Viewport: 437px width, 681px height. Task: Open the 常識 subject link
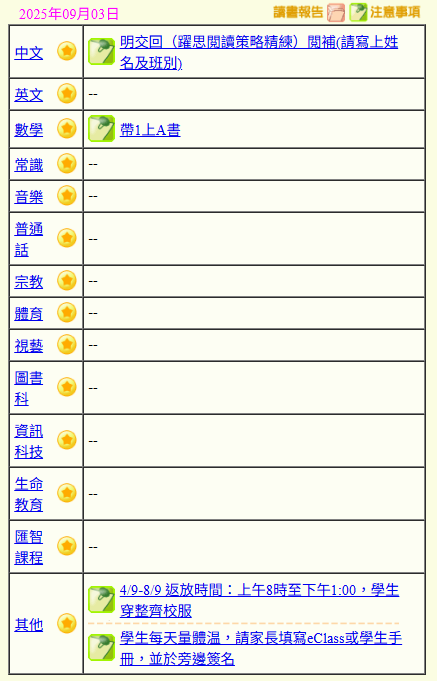29,165
